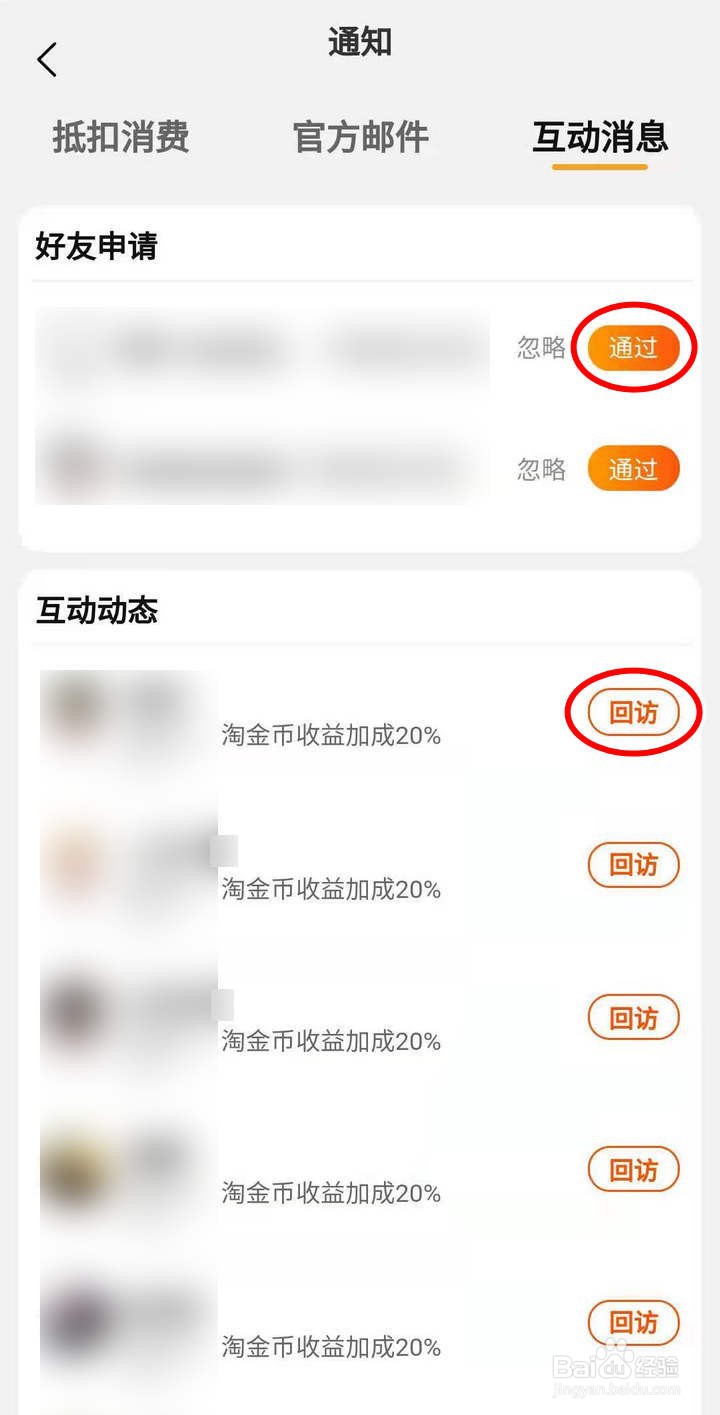Viewport: 720px width, 1415px height.
Task: Select the 互动消息 tab
Action: tap(598, 138)
